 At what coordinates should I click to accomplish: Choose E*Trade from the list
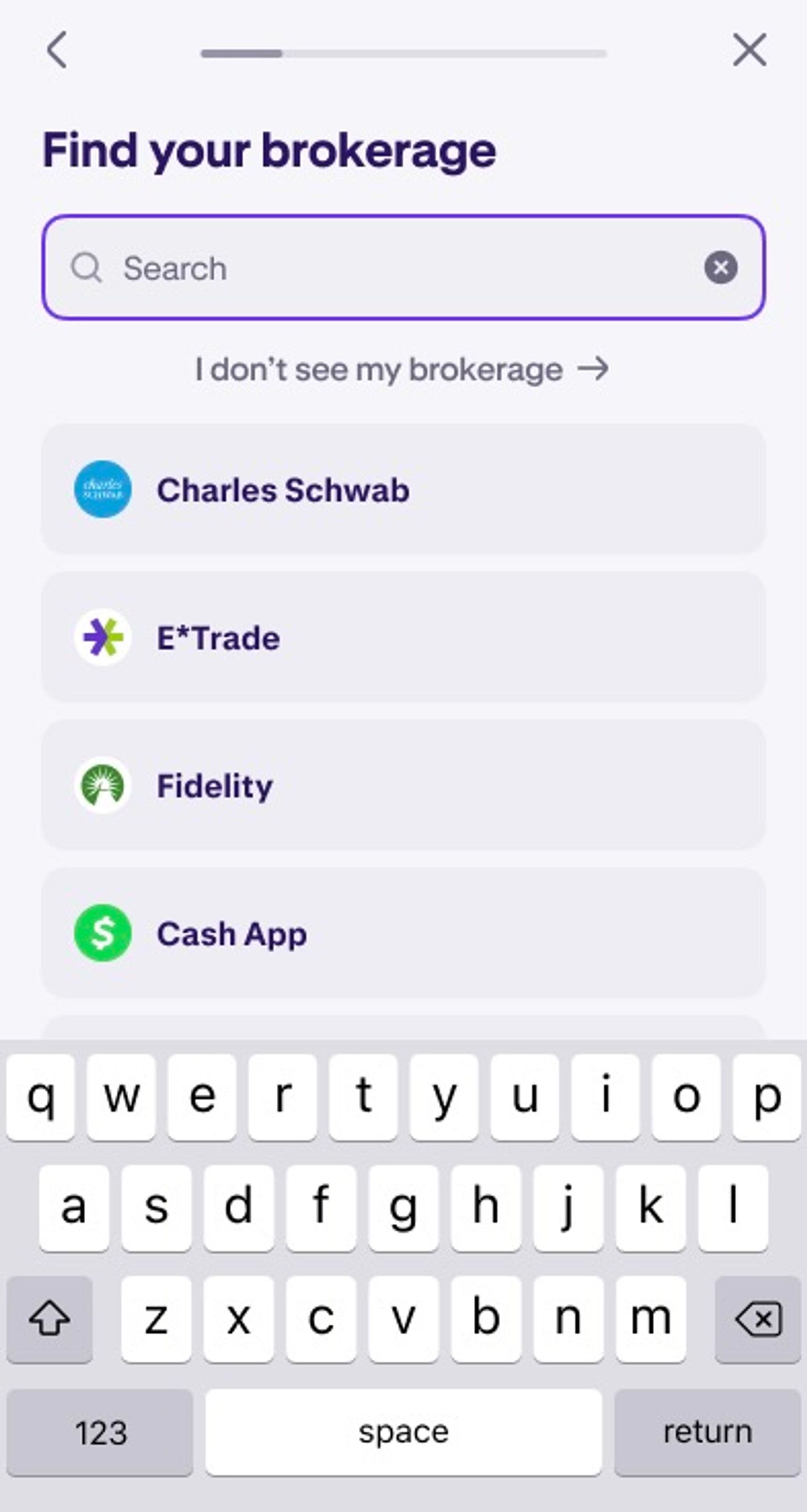coord(402,637)
